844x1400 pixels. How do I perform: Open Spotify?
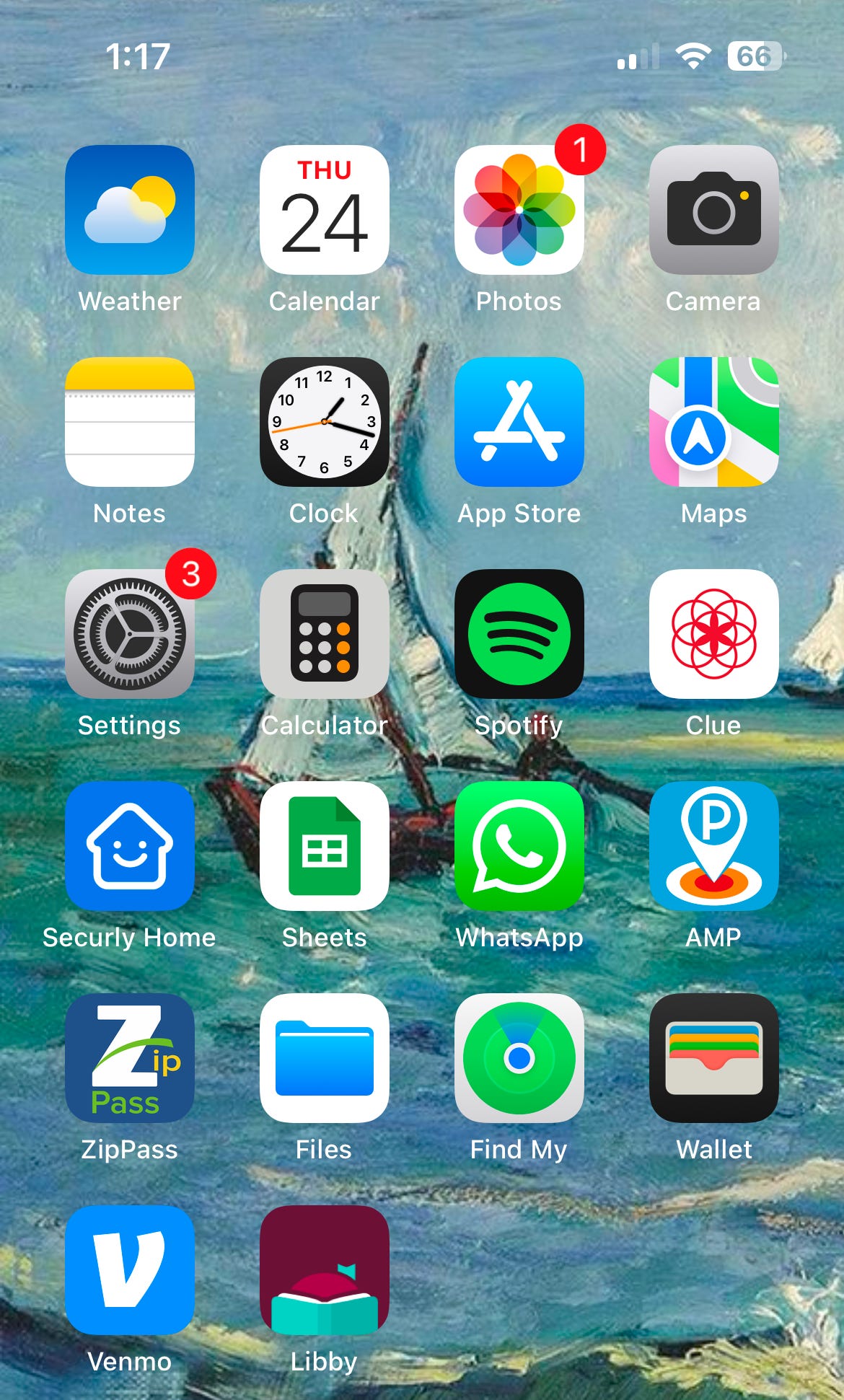(x=519, y=634)
